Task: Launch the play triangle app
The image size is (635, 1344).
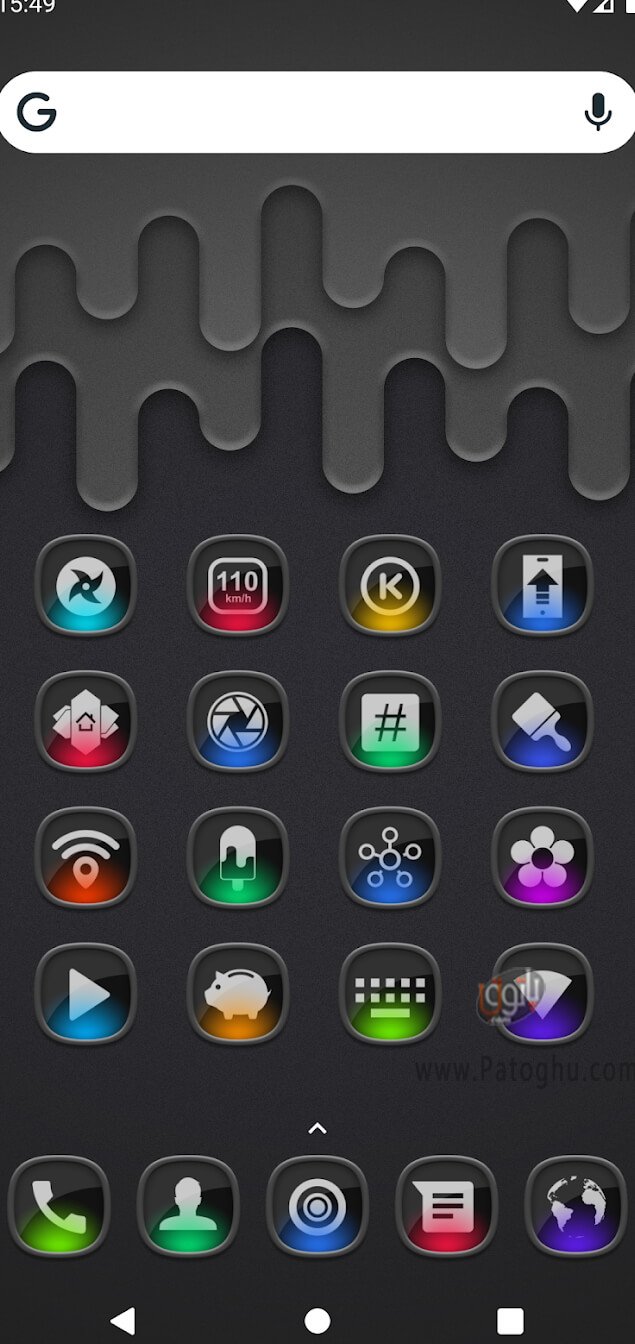Action: click(x=85, y=993)
